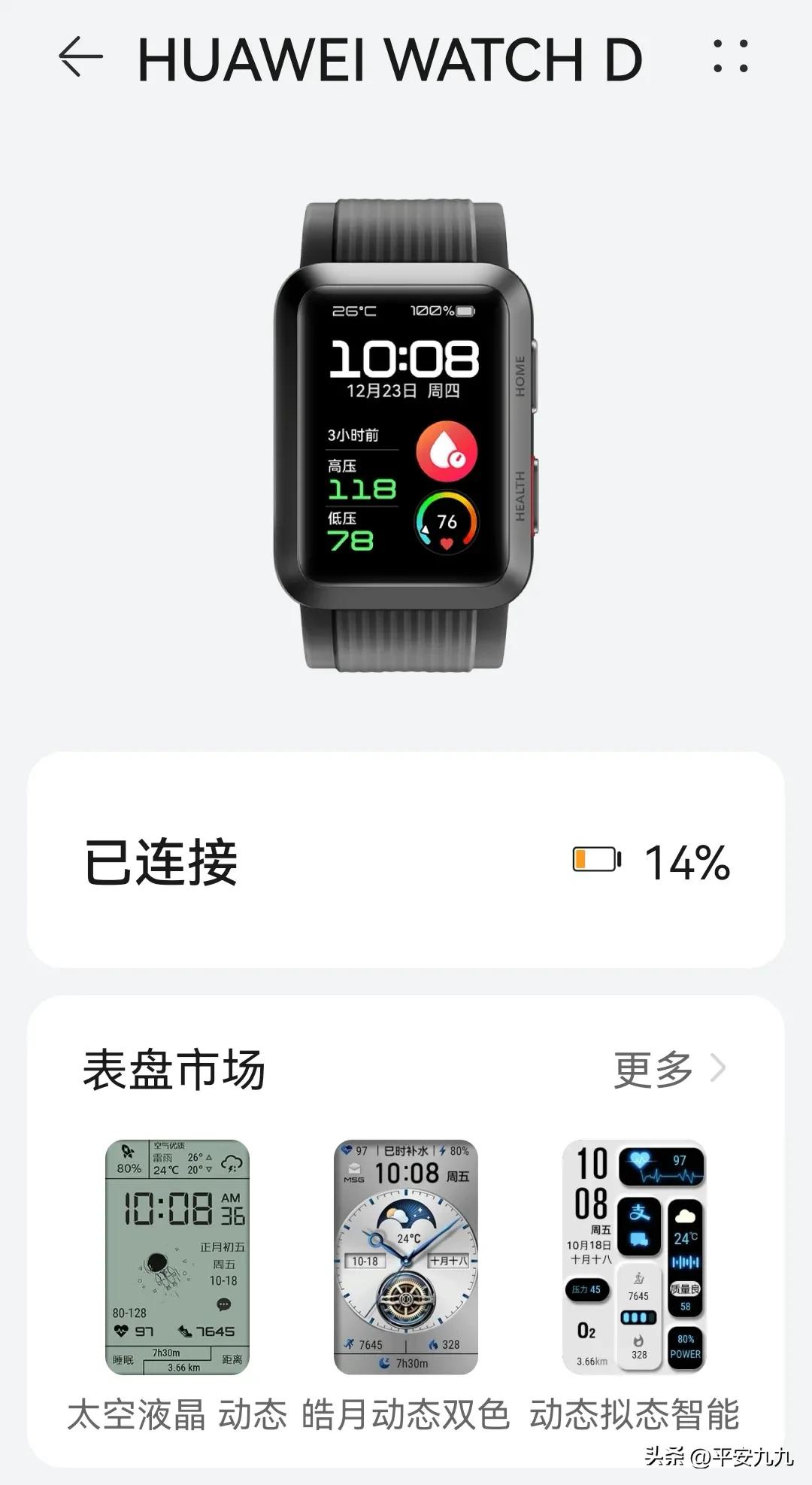The height and width of the screenshot is (1485, 812).
Task: Select the 动态拟态智能 watch face thumbnail
Action: point(635,1255)
